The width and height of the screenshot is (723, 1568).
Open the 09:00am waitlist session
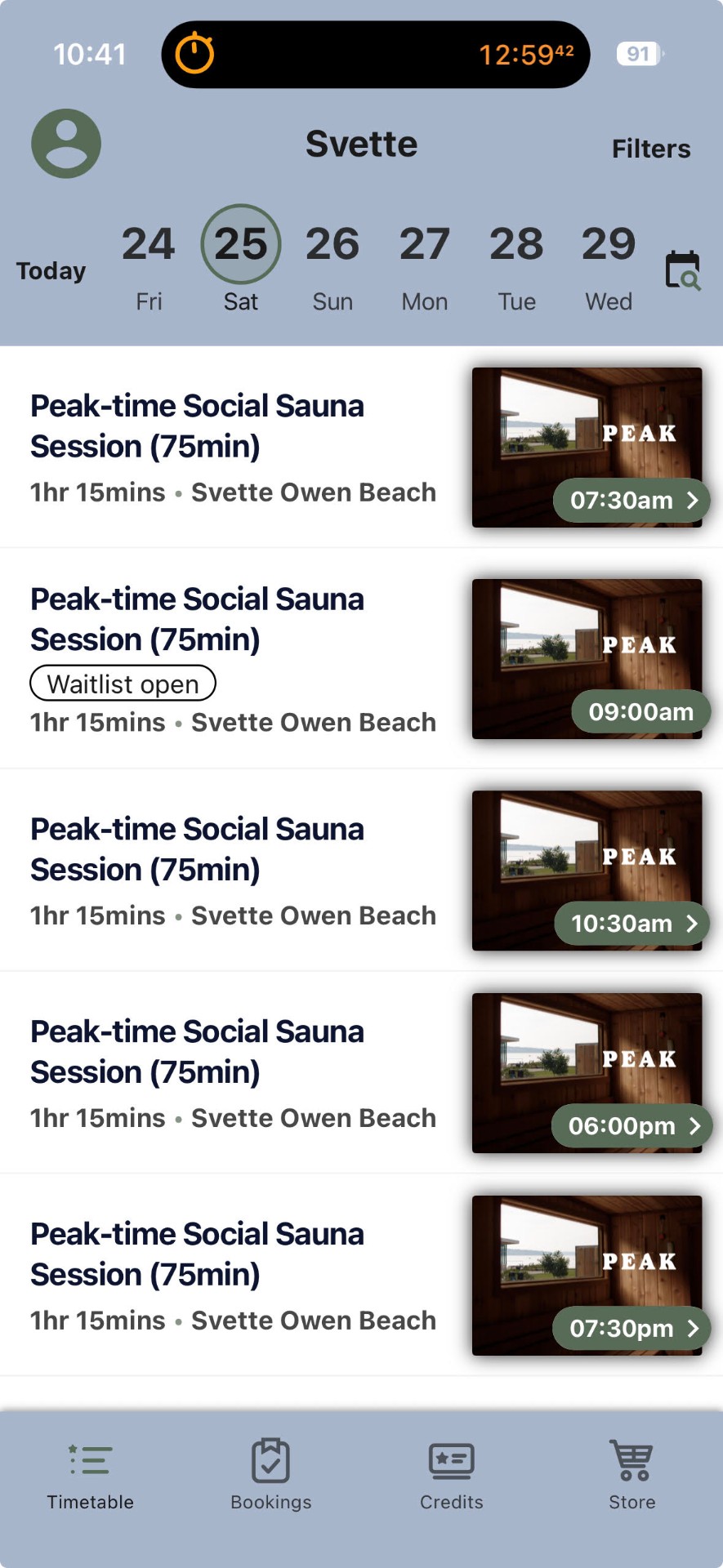(361, 658)
